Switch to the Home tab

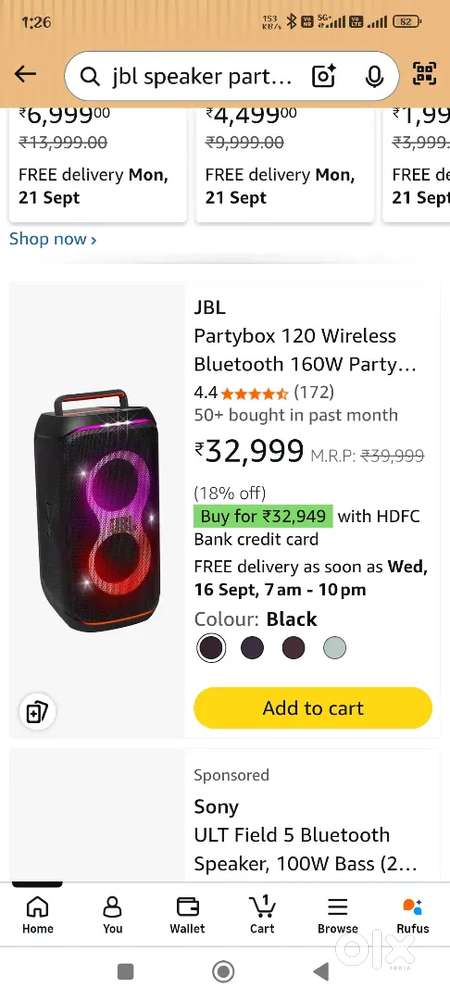[x=38, y=915]
